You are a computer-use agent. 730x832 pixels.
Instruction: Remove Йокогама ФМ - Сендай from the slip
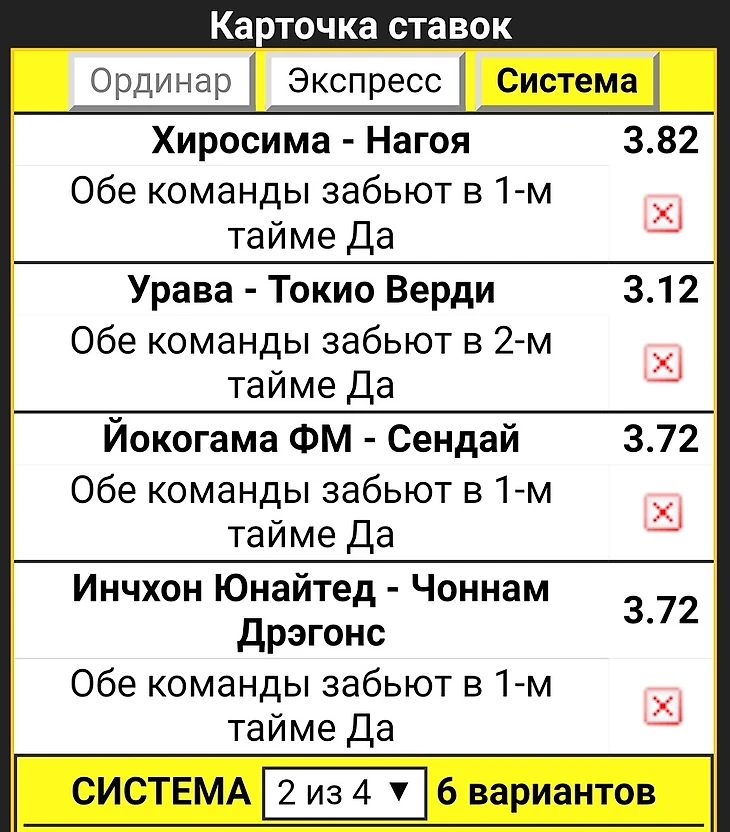(x=662, y=513)
